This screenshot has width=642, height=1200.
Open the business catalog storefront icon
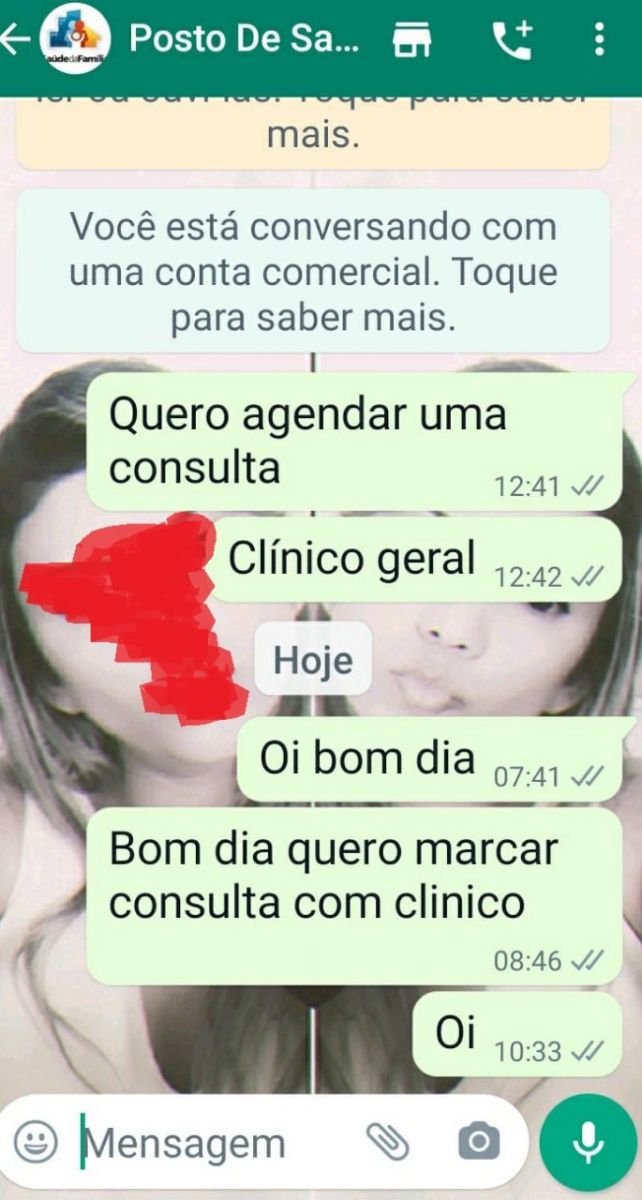click(410, 40)
